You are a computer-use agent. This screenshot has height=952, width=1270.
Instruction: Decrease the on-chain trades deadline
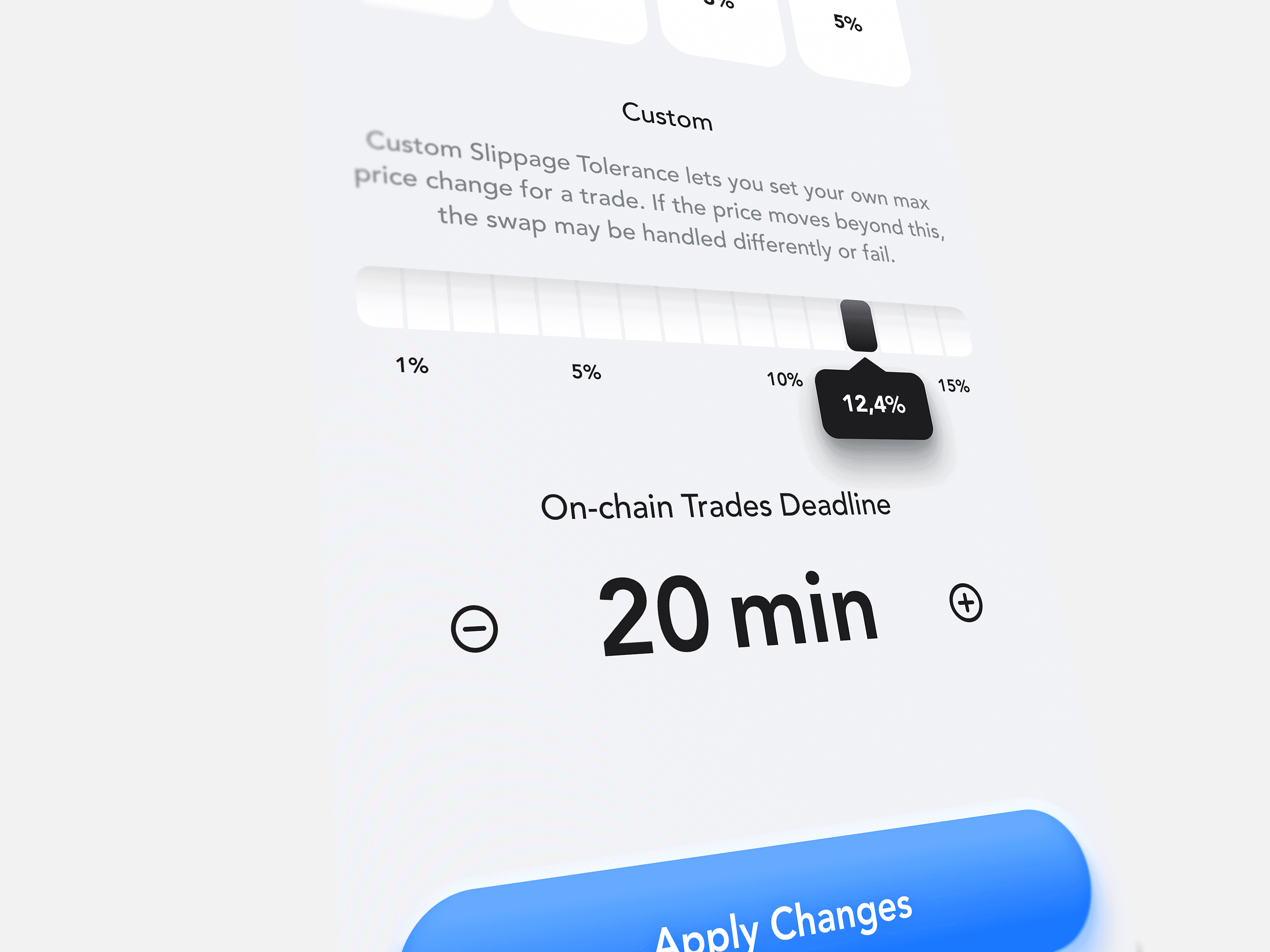click(473, 628)
